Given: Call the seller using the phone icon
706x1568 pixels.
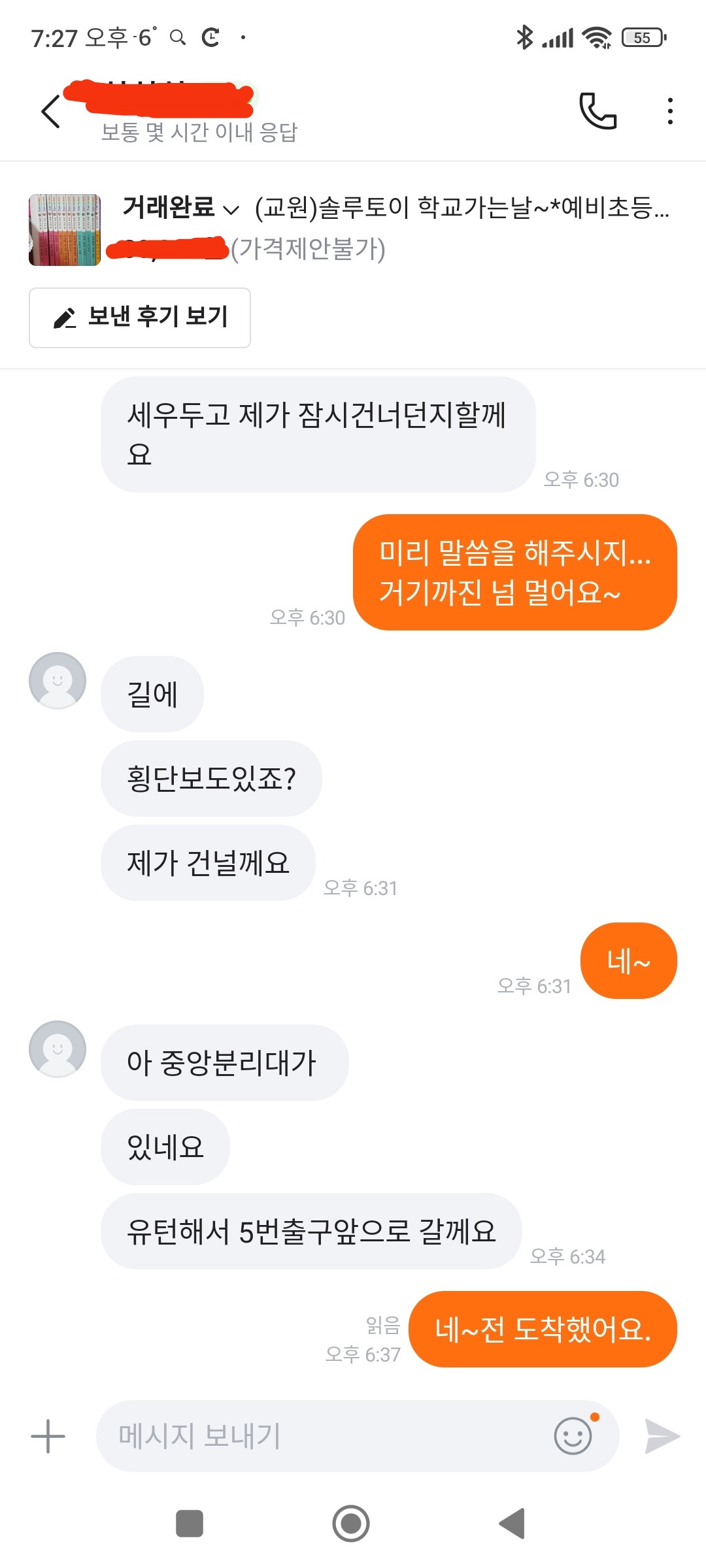Looking at the screenshot, I should [x=597, y=111].
